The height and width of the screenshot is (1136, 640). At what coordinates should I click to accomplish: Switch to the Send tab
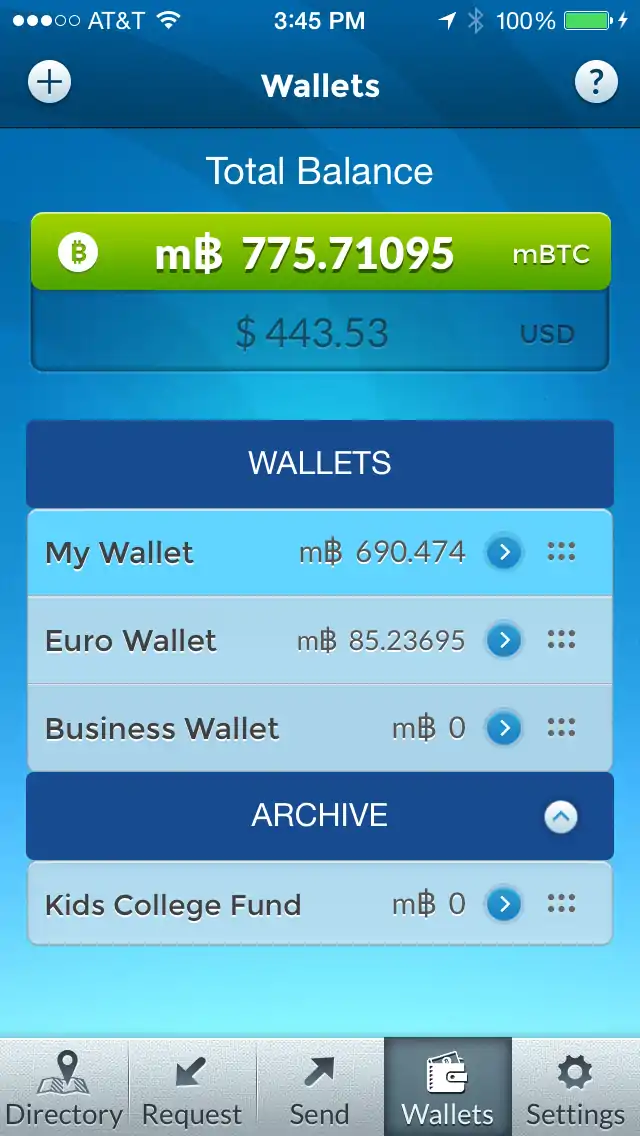tap(320, 1088)
